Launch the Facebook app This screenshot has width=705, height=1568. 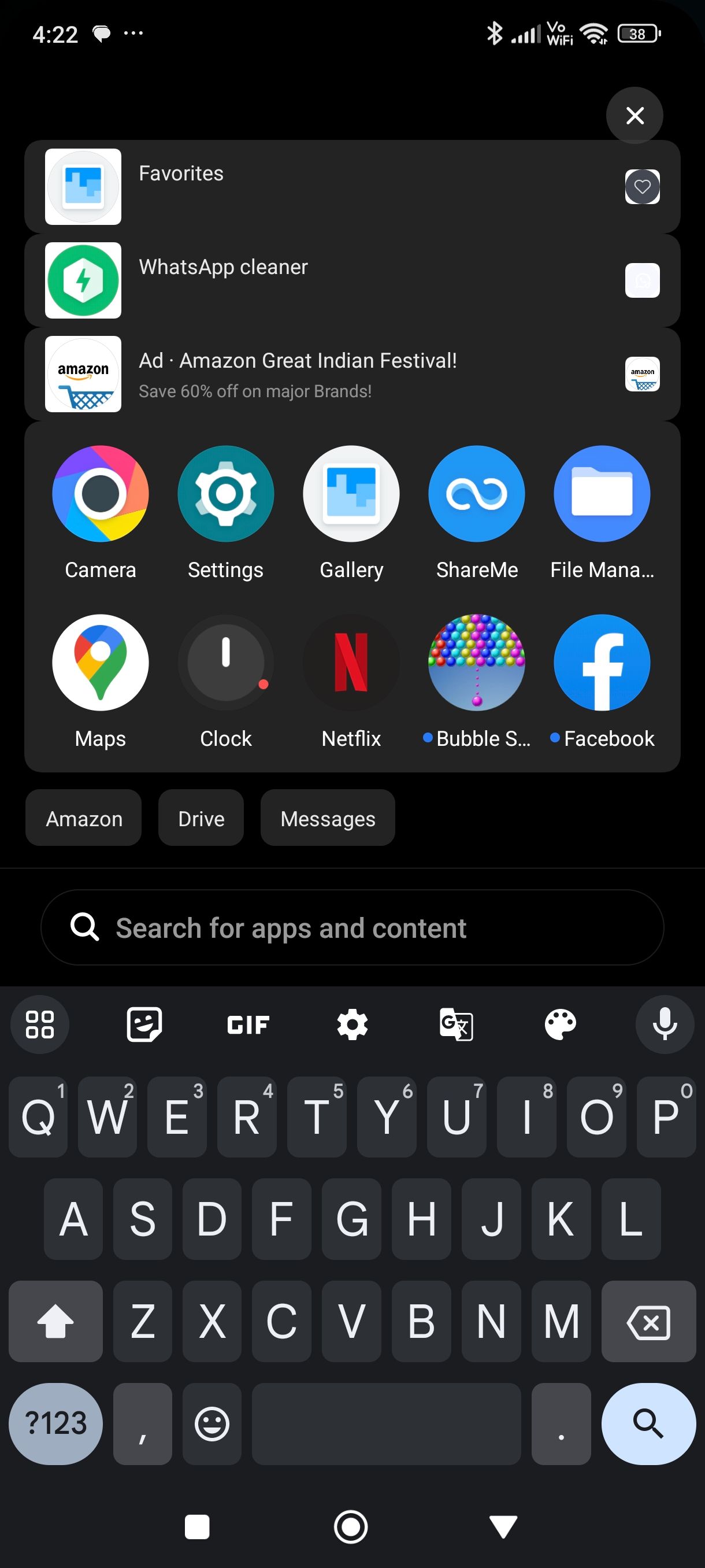pyautogui.click(x=602, y=662)
